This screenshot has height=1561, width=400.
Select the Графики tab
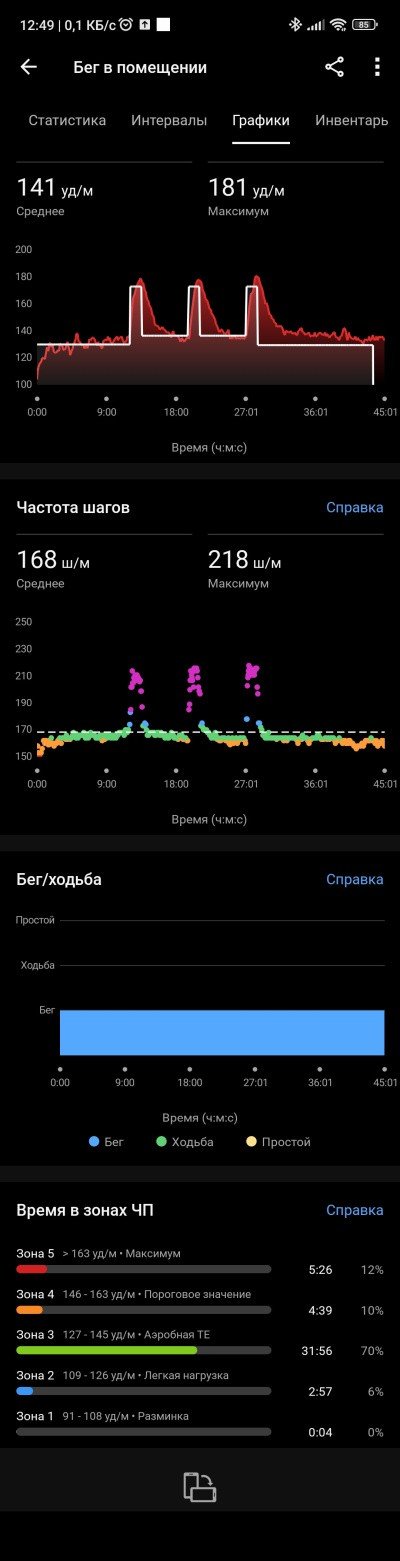click(261, 120)
